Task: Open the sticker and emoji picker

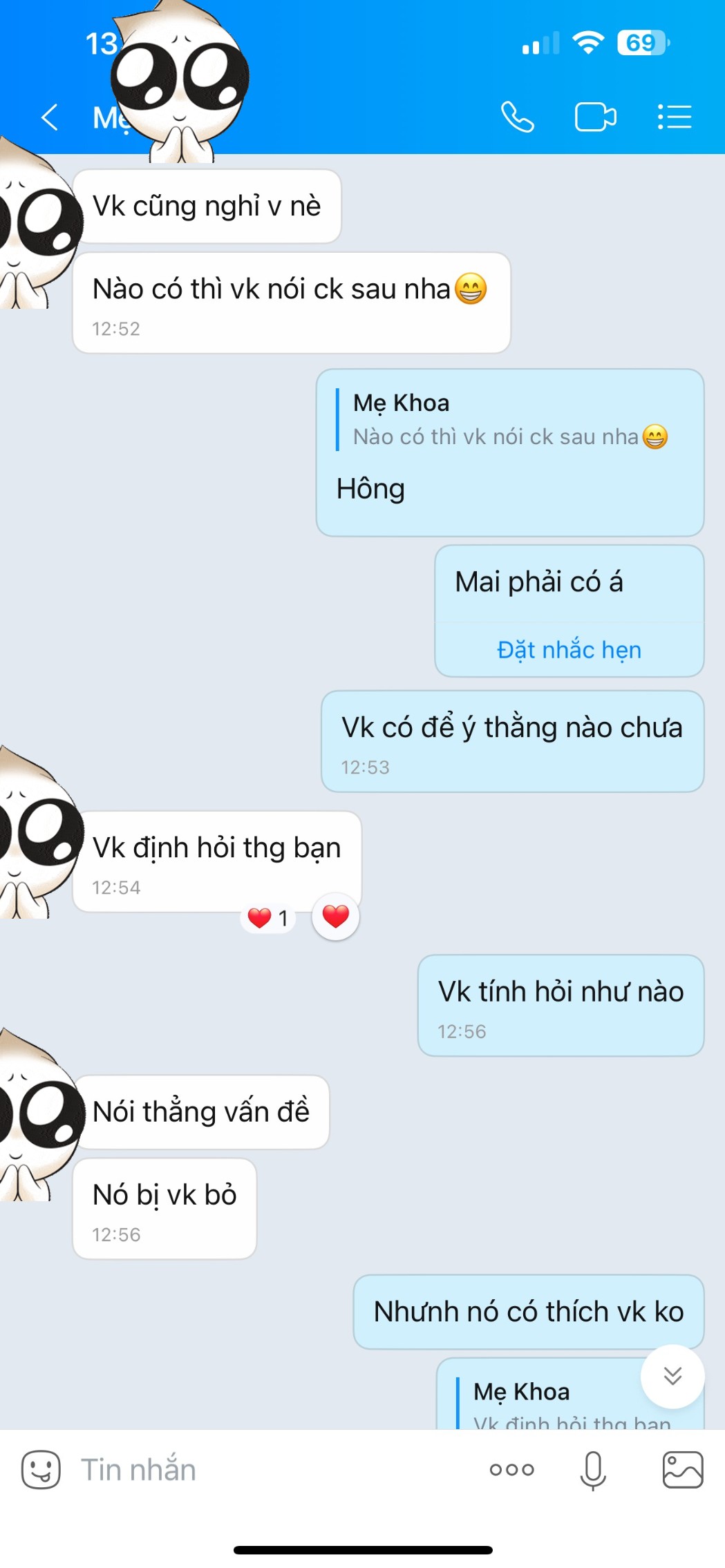Action: pos(41,1469)
